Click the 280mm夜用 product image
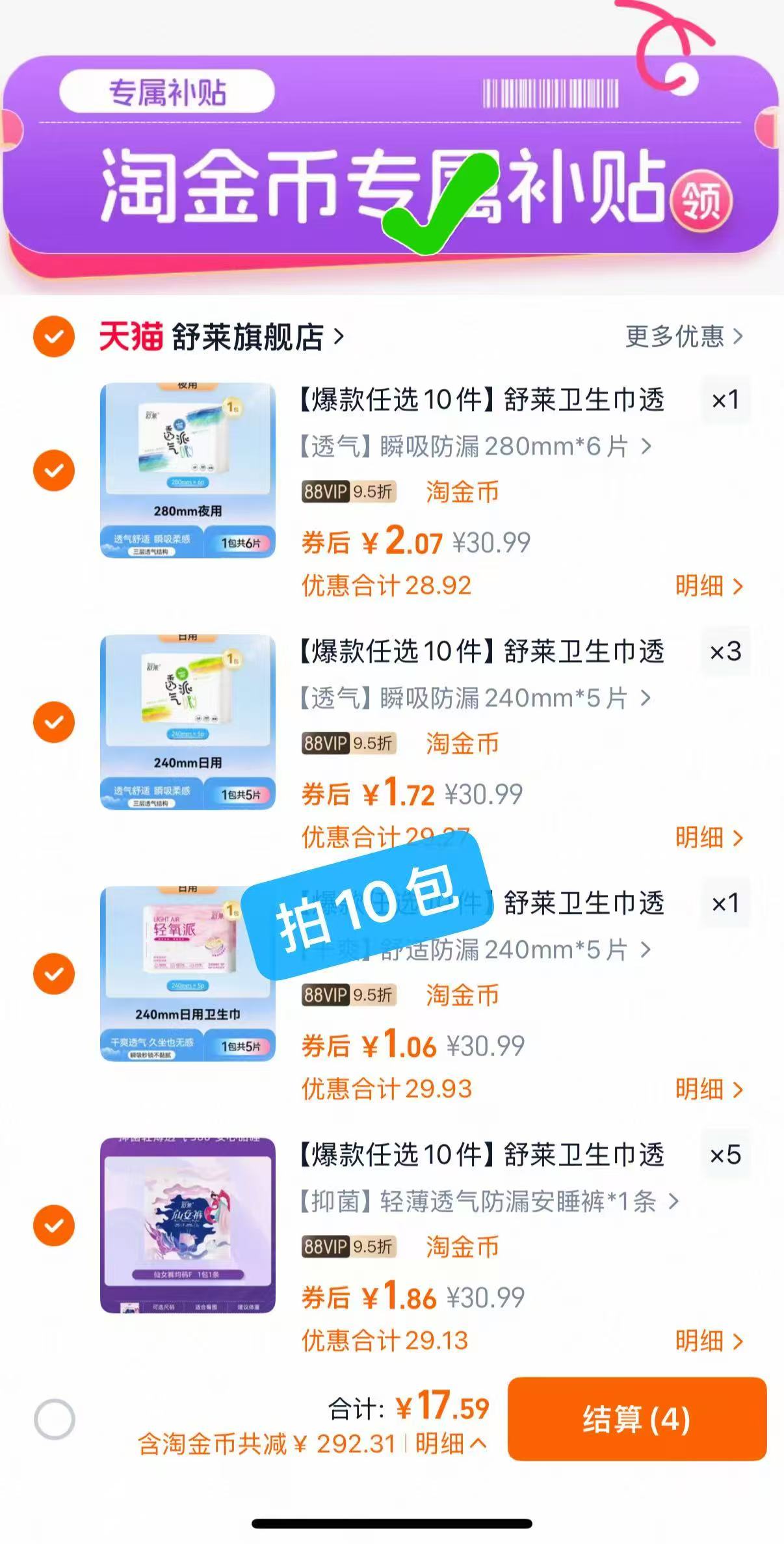The height and width of the screenshot is (1544, 784). coord(187,471)
